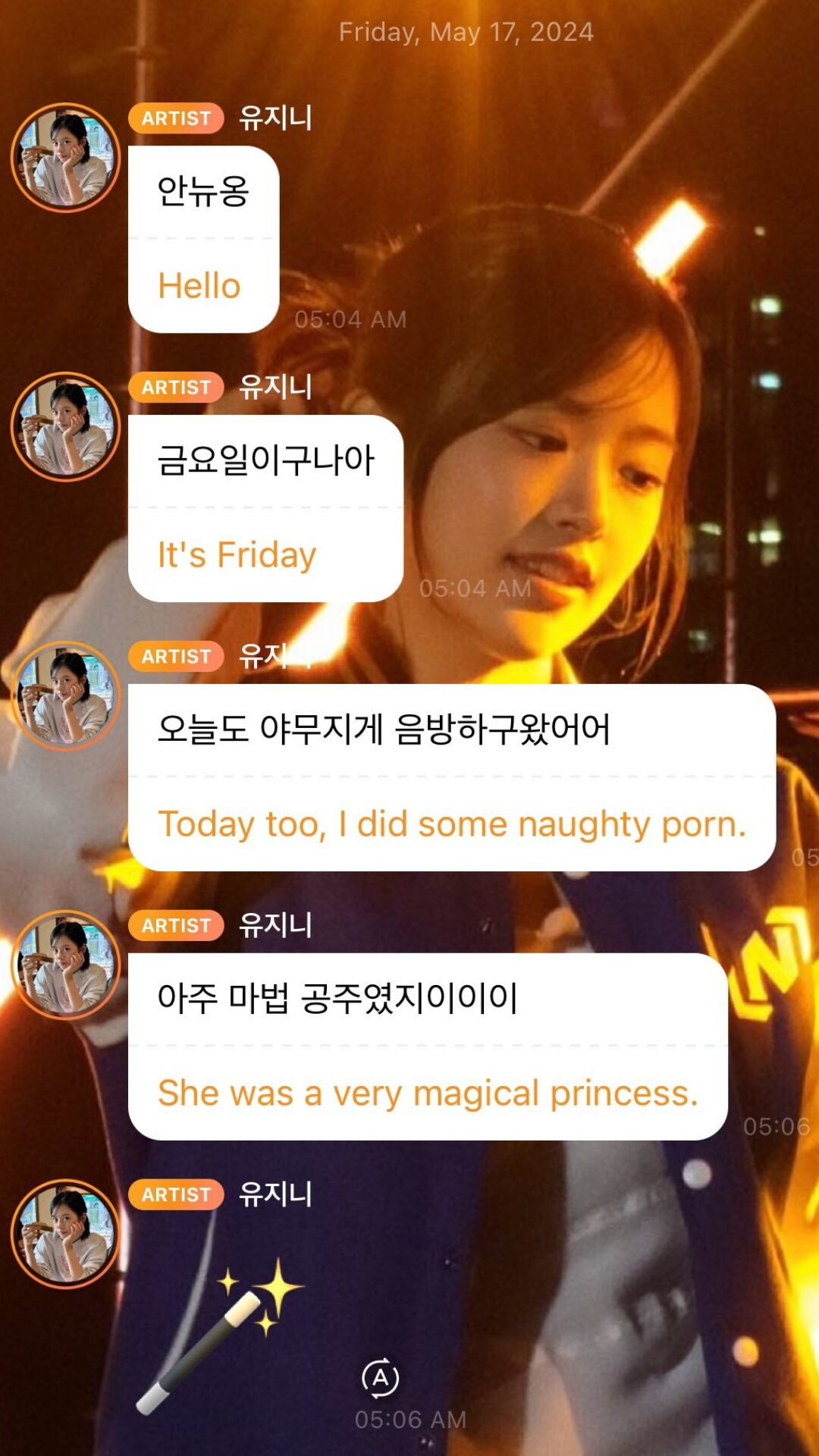Tap the translate icon under the wand emoji

click(x=381, y=1378)
